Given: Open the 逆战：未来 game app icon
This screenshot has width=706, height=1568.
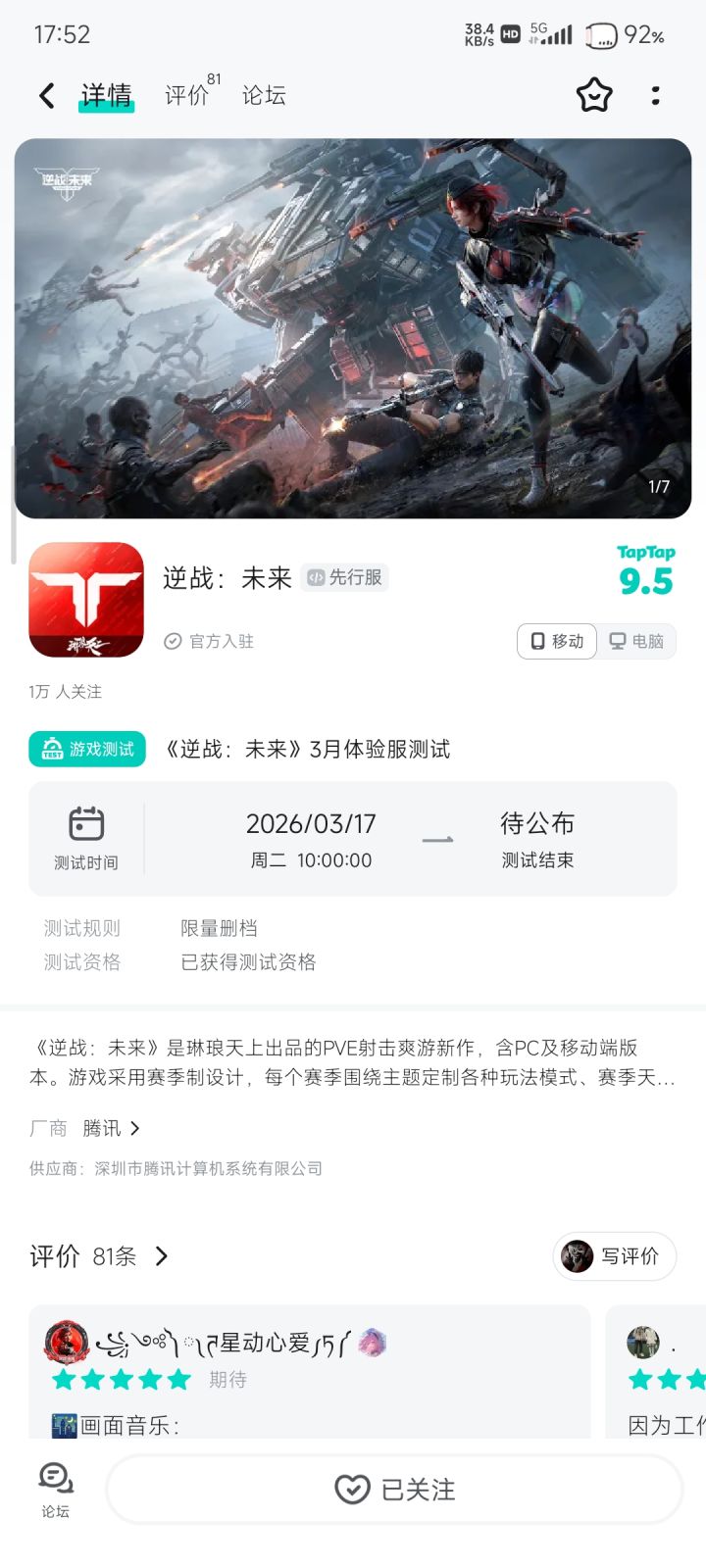Looking at the screenshot, I should (85, 600).
